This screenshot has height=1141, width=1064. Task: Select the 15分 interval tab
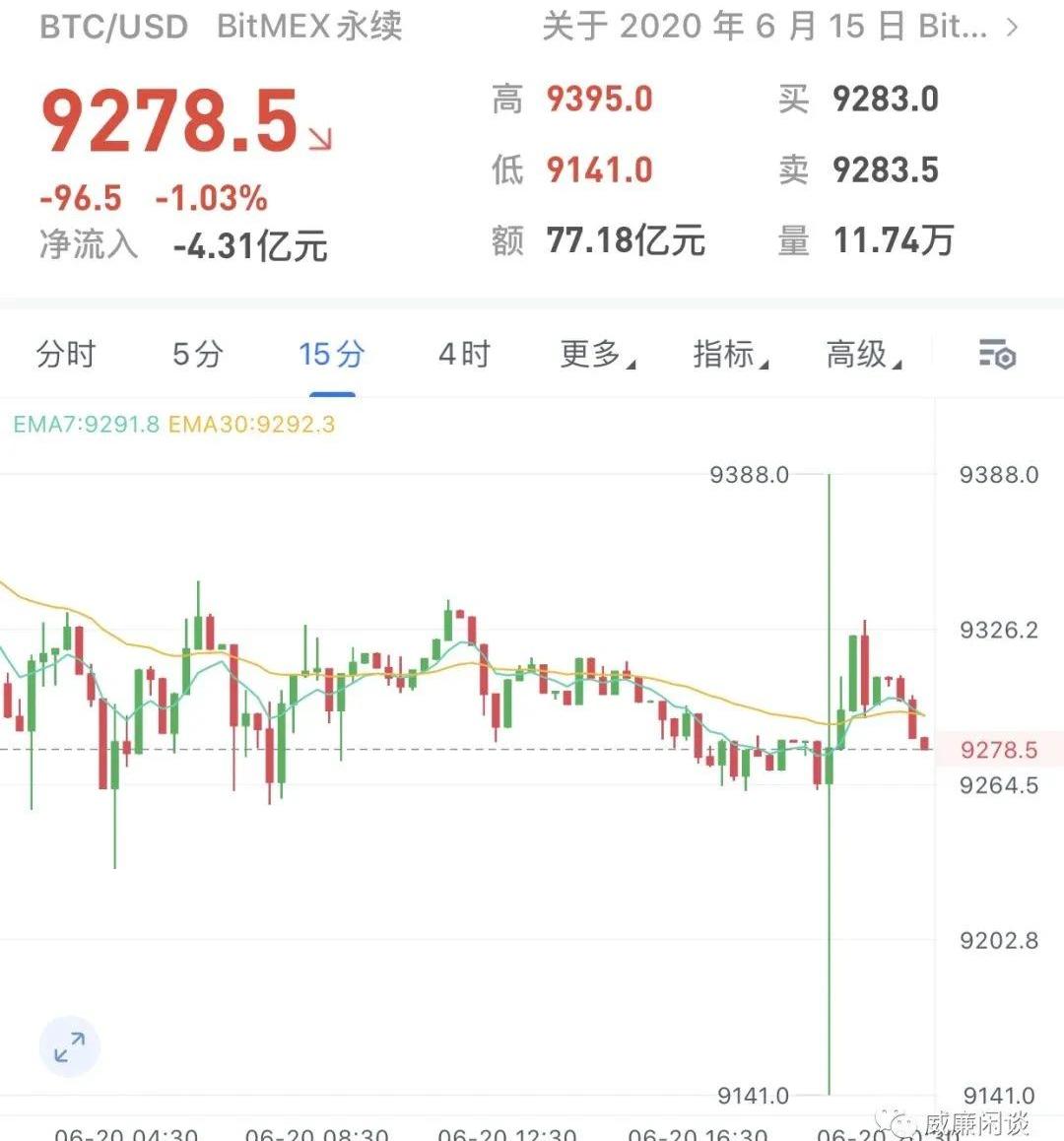[331, 354]
